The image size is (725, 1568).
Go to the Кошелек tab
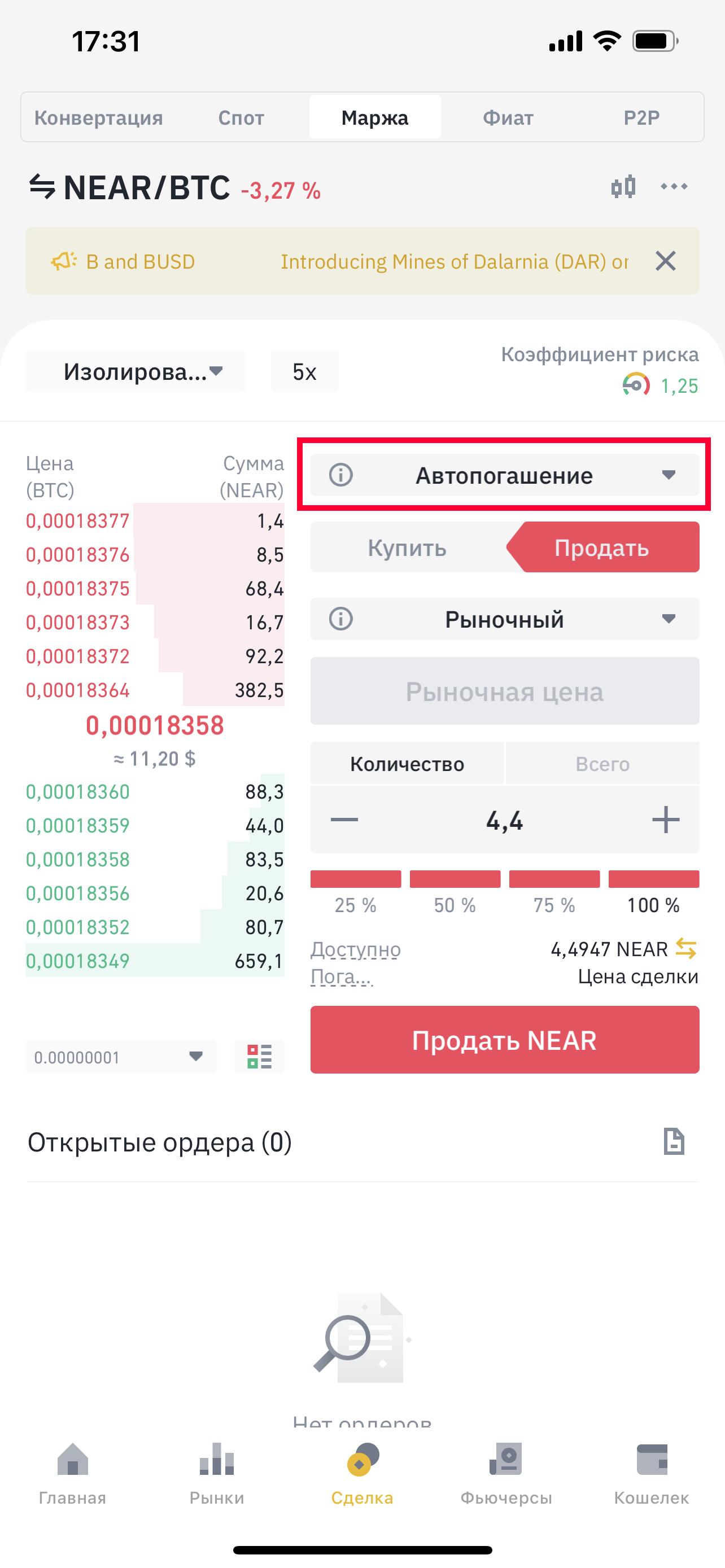(650, 1473)
